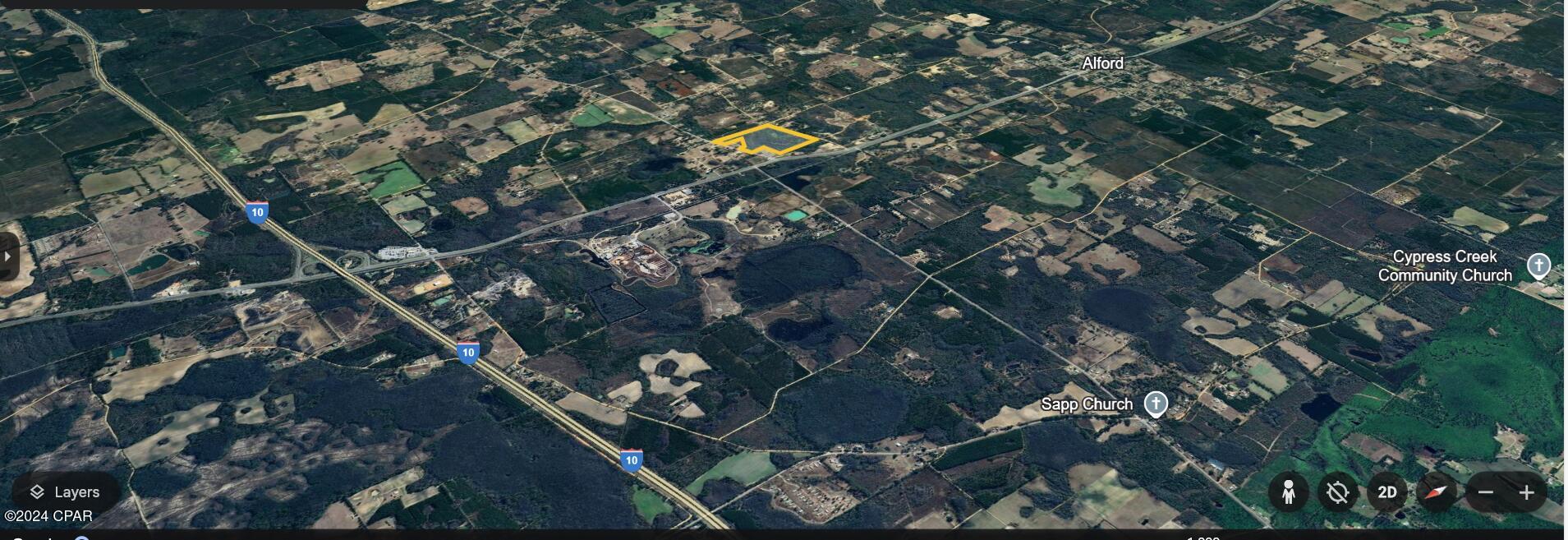The height and width of the screenshot is (540, 1568).
Task: Reset orientation with the compass
Action: (x=1436, y=492)
